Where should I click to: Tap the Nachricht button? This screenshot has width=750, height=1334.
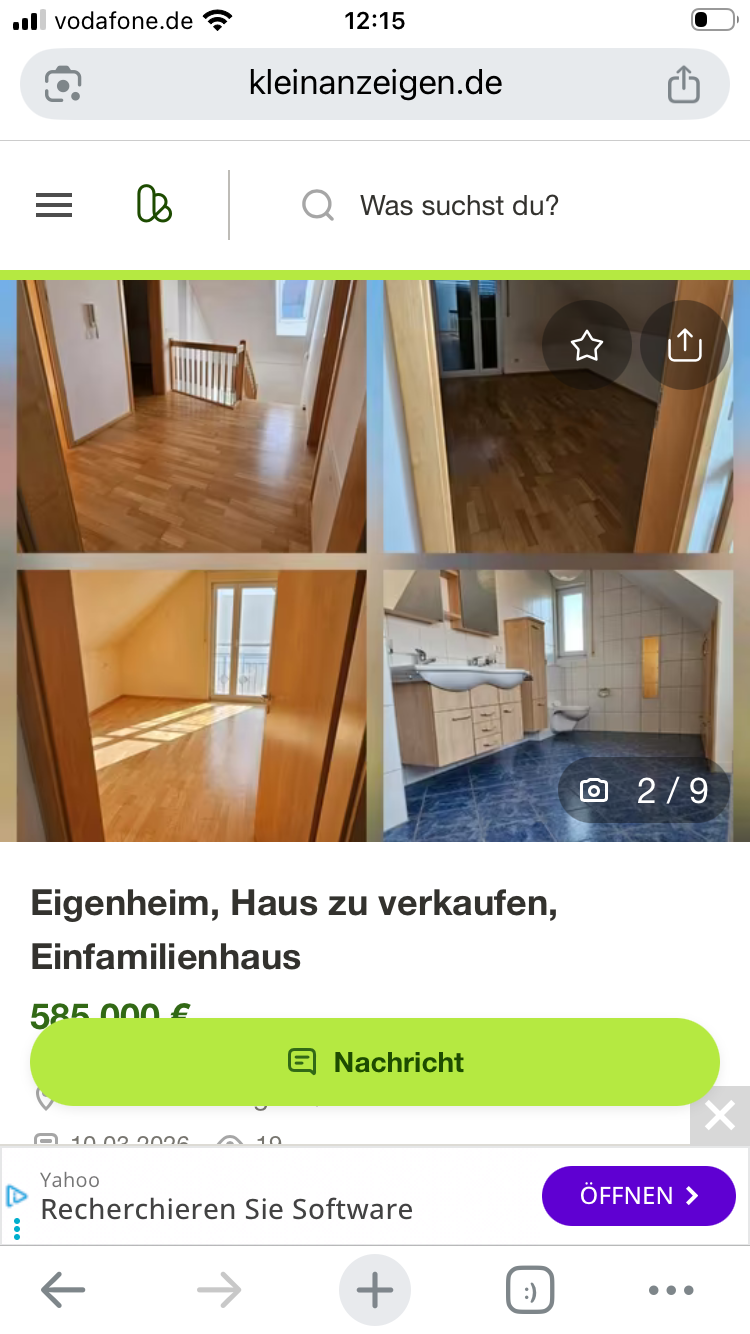click(x=375, y=1062)
